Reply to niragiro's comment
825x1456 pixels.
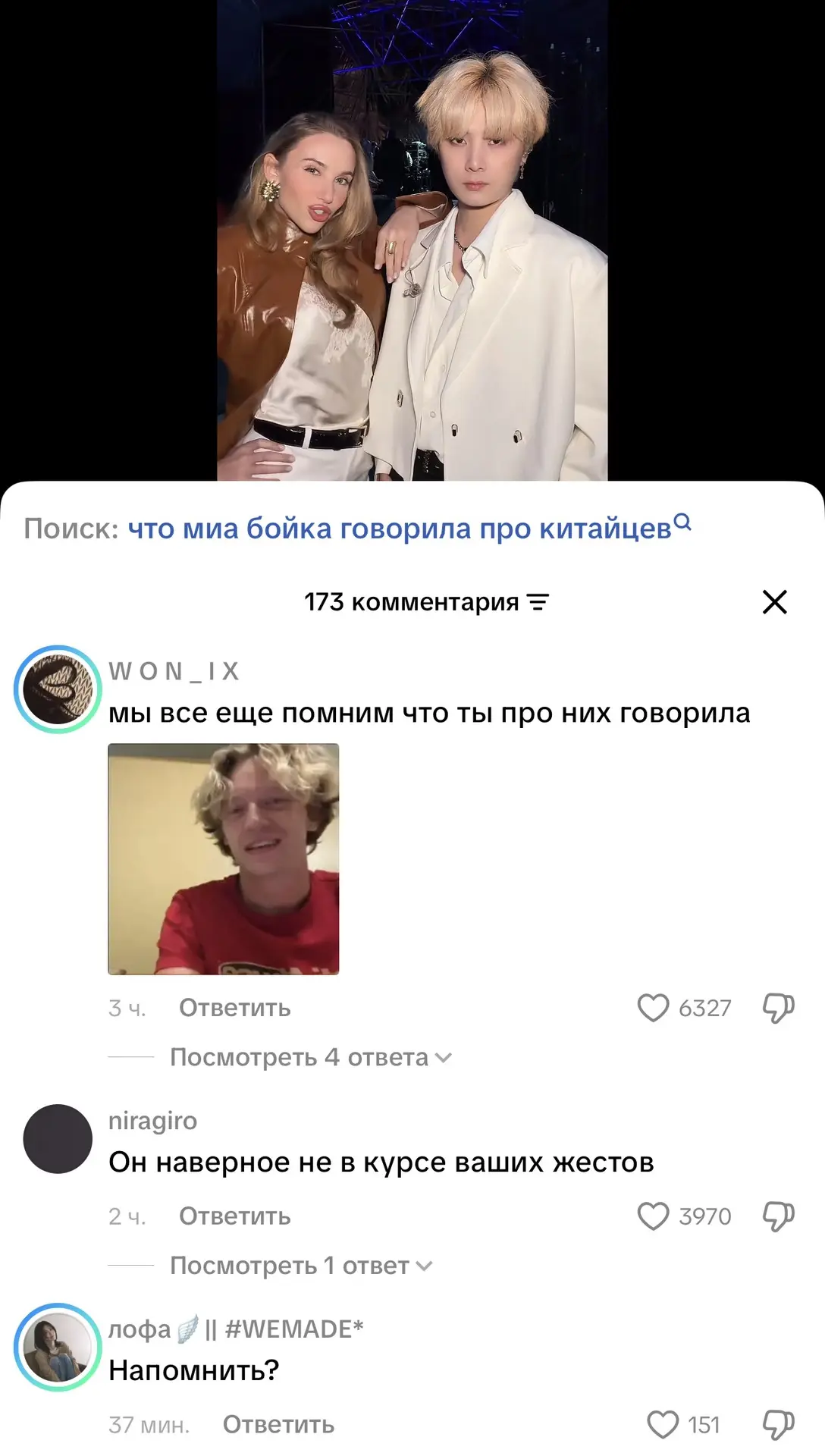click(235, 1216)
